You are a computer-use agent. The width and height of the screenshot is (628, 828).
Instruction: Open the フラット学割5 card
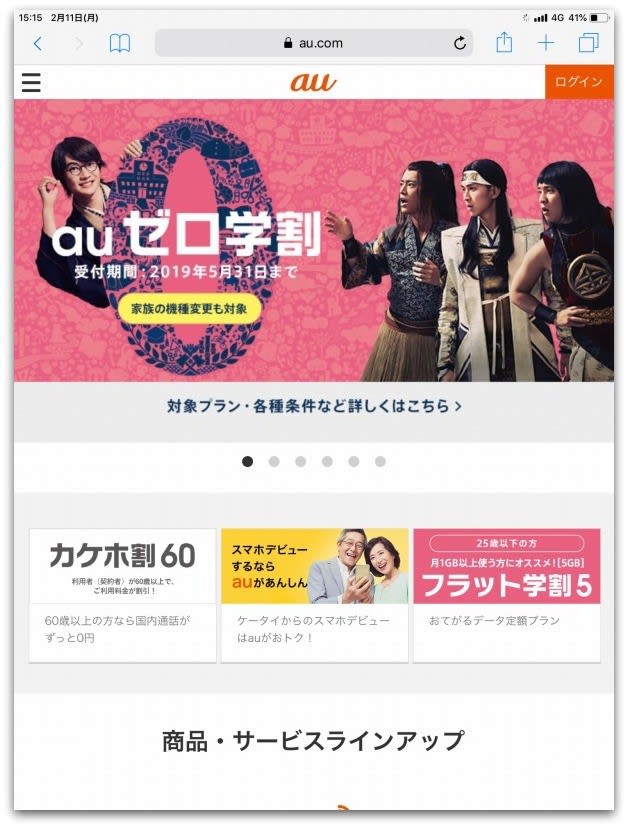point(506,594)
